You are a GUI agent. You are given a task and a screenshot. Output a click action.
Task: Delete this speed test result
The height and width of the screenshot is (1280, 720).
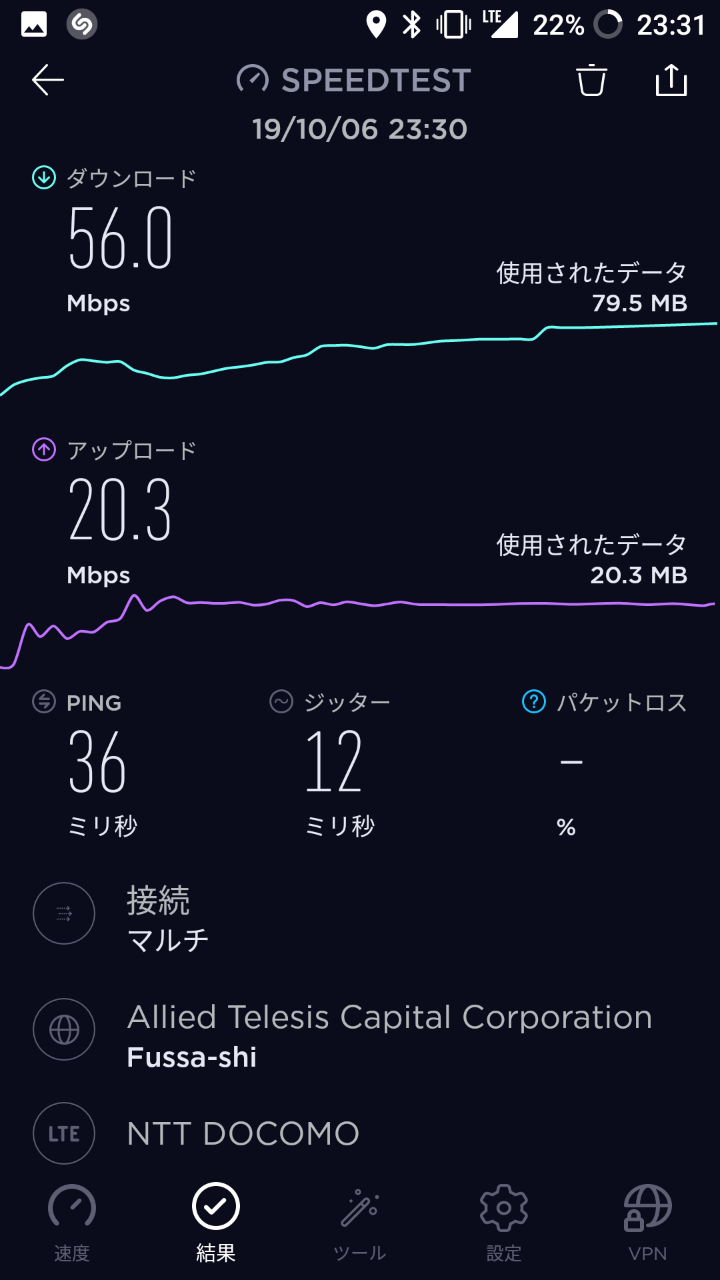(592, 80)
